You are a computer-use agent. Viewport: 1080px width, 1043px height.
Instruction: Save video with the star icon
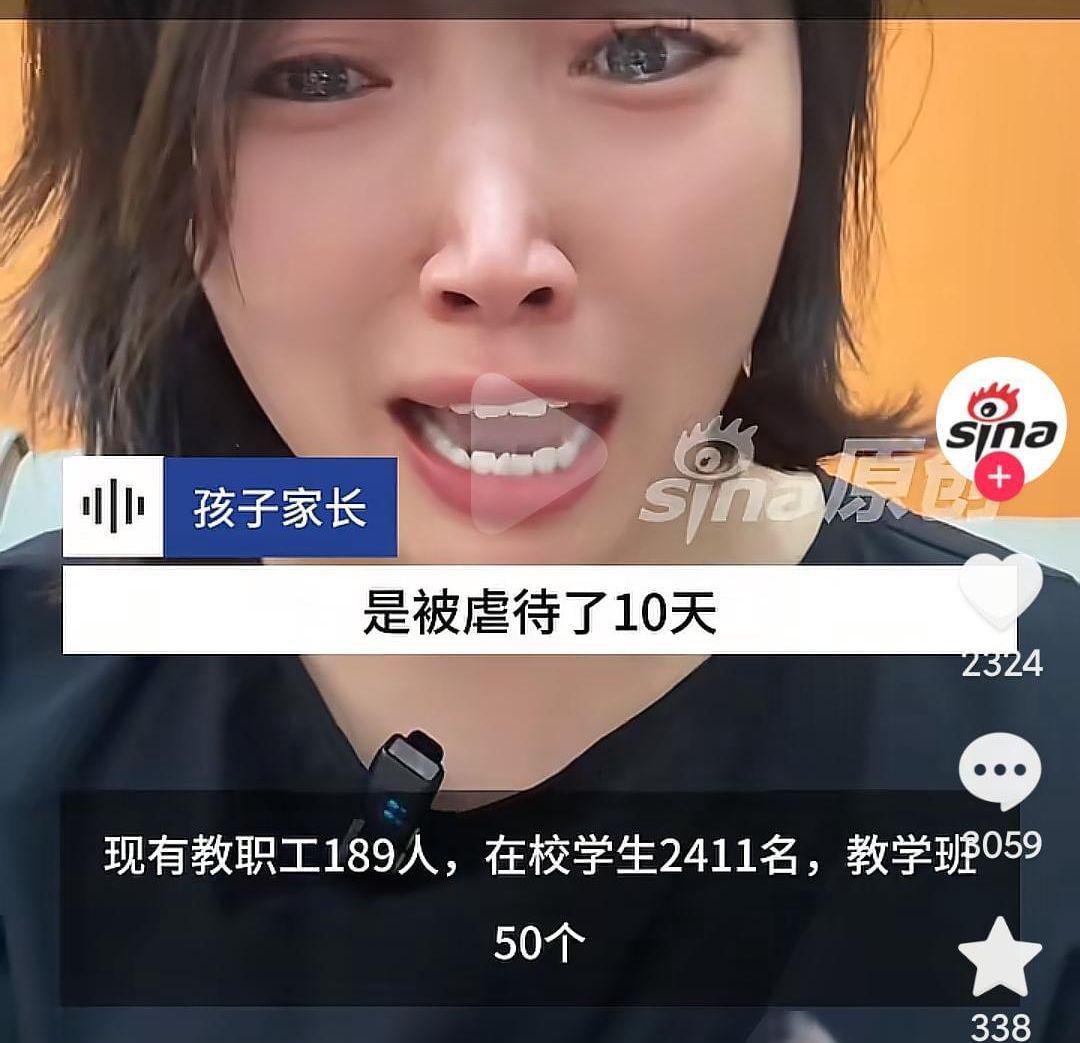pyautogui.click(x=1000, y=958)
